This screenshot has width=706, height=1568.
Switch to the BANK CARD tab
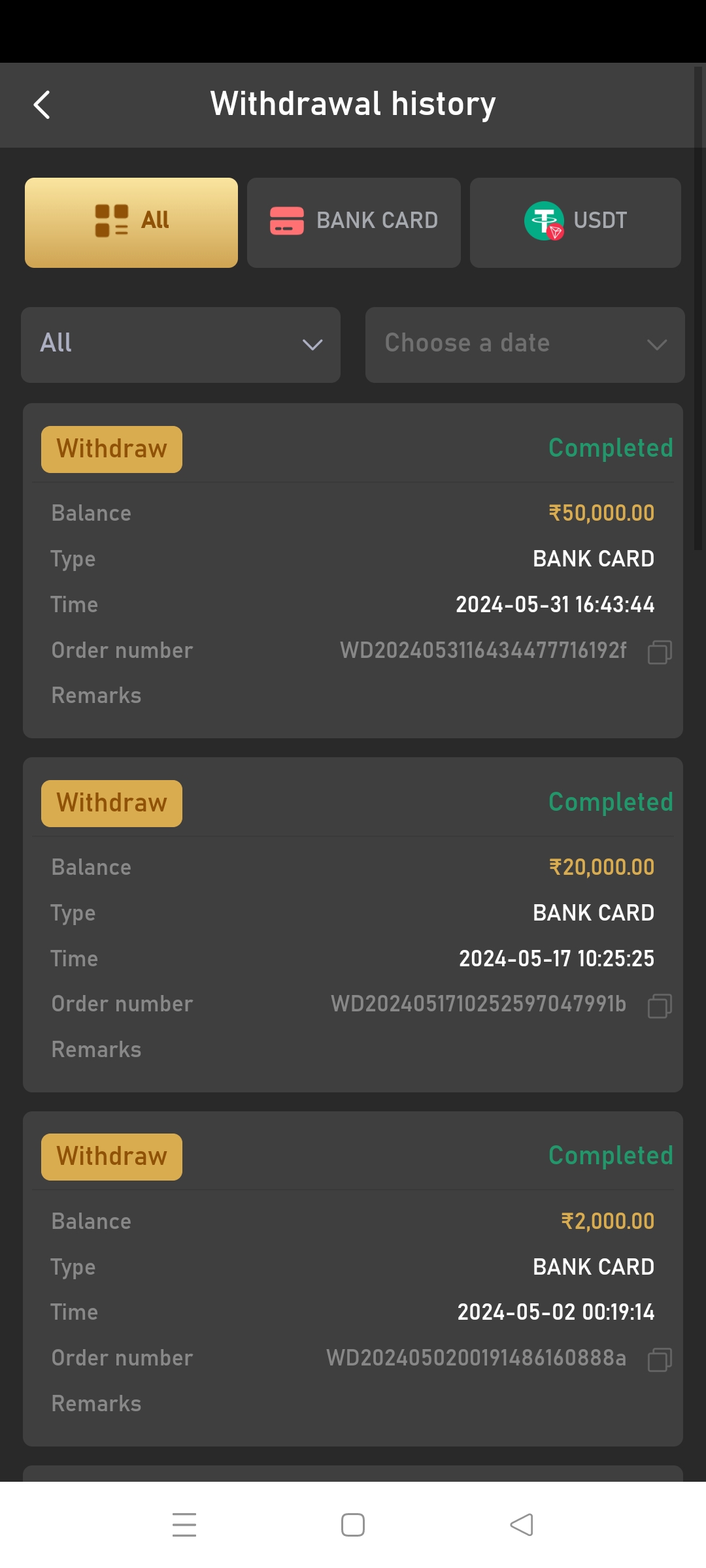(x=354, y=222)
